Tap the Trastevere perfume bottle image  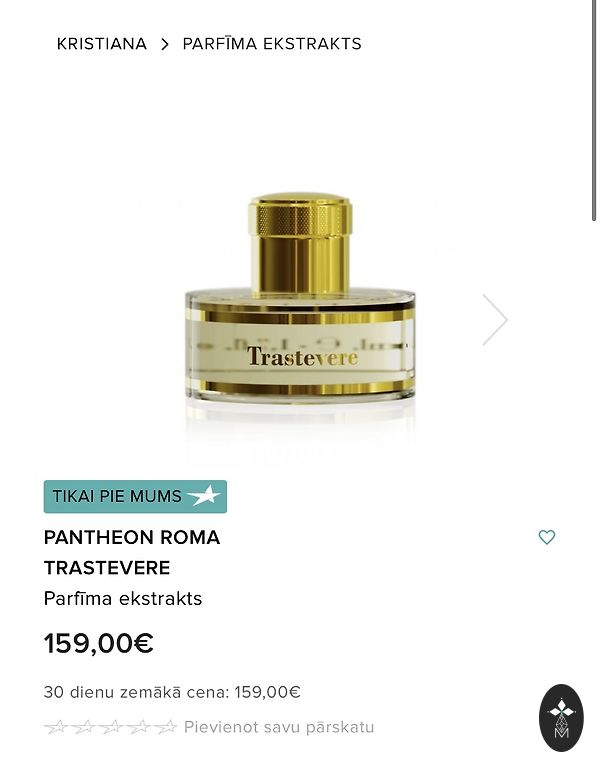tap(300, 310)
